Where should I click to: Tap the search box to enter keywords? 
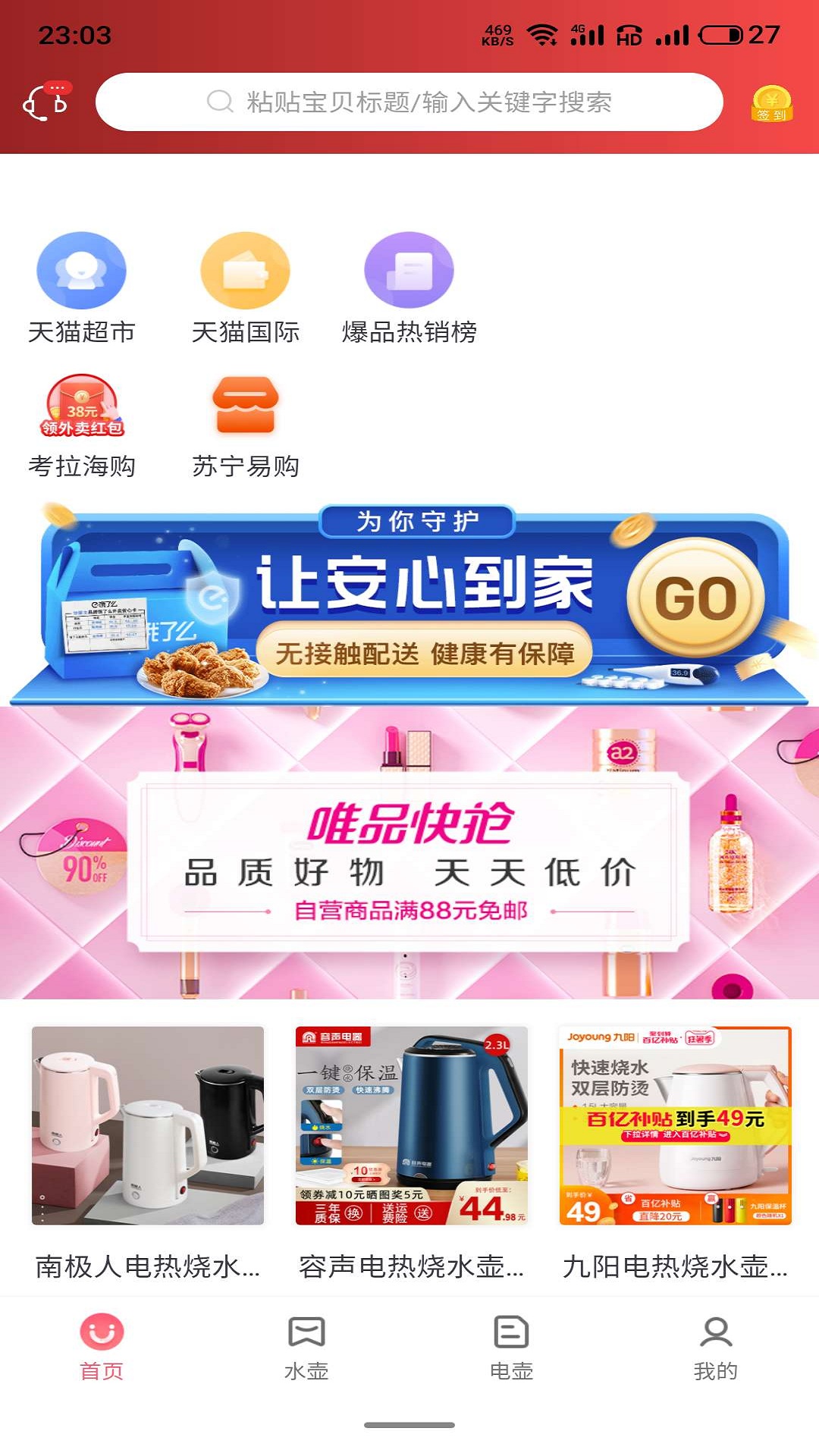tap(409, 102)
